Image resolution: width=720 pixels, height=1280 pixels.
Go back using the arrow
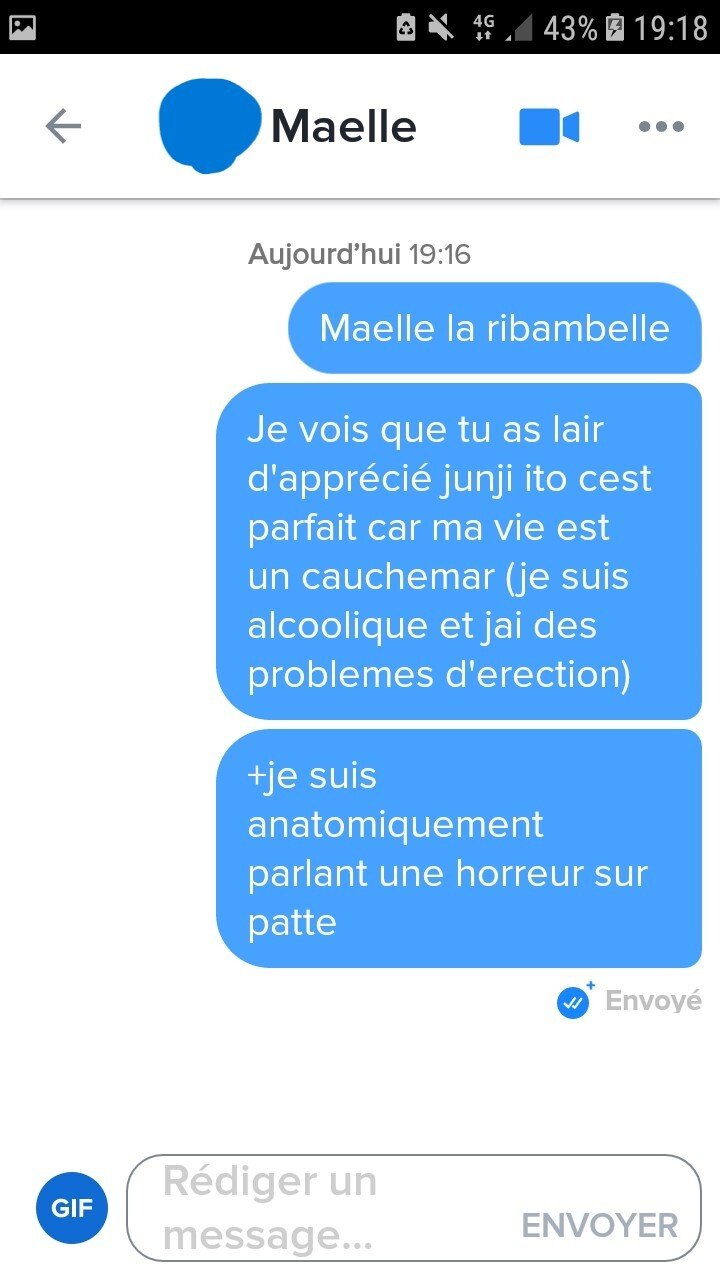pos(63,127)
